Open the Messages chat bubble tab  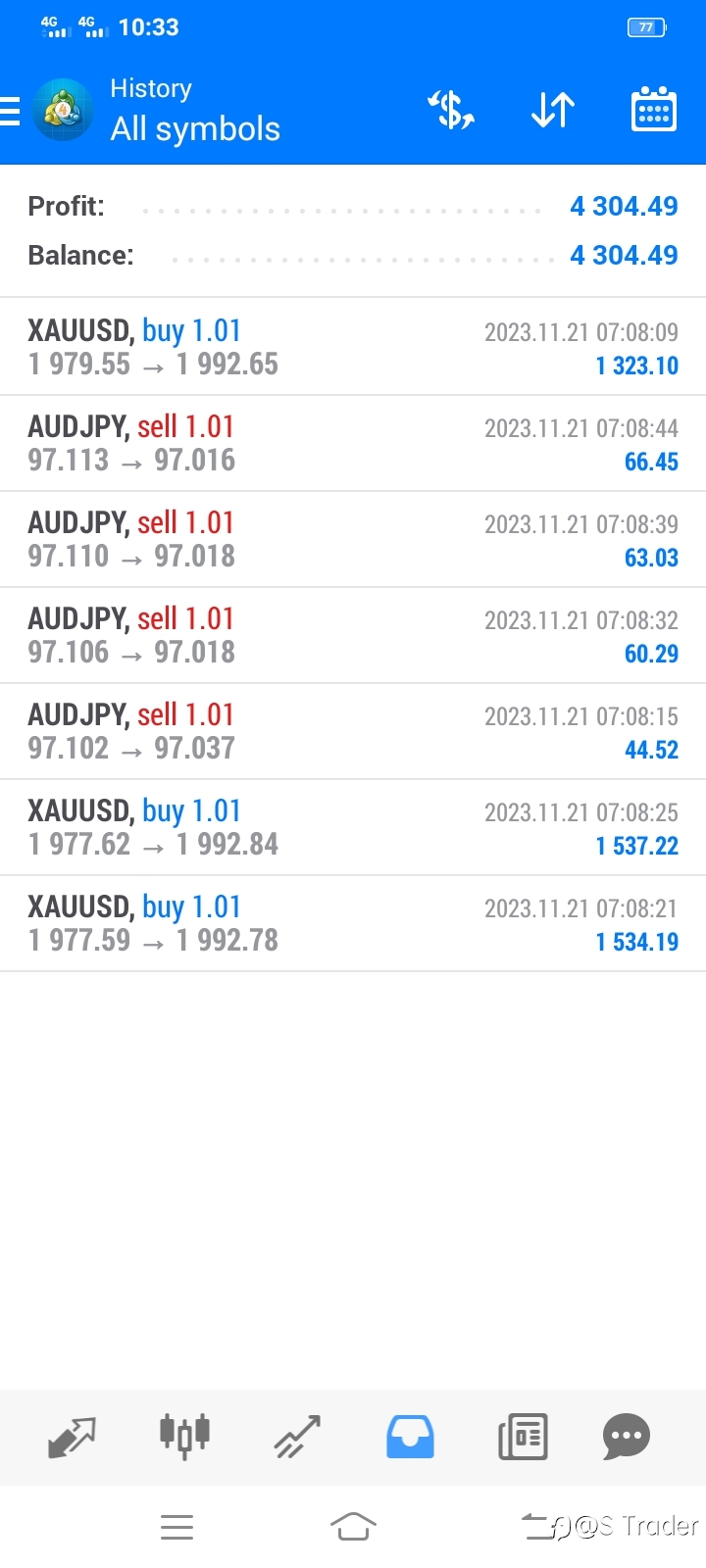[627, 1438]
